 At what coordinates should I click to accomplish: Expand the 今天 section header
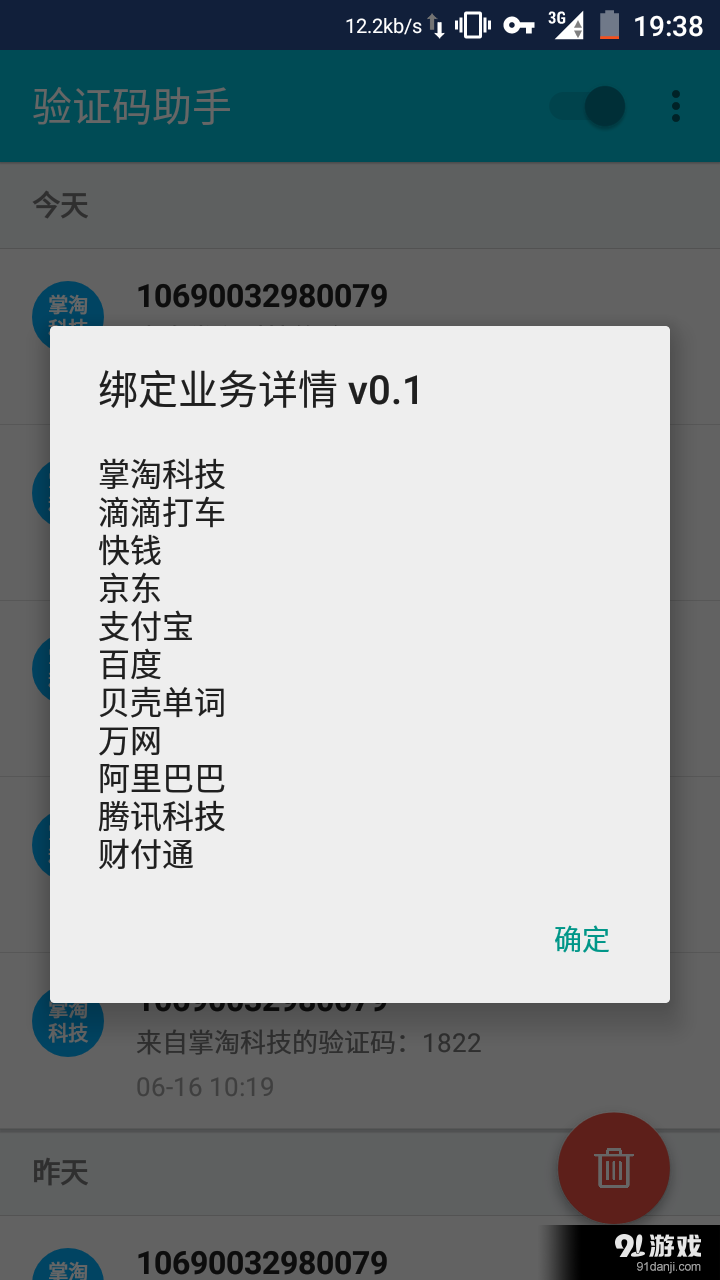pos(62,206)
